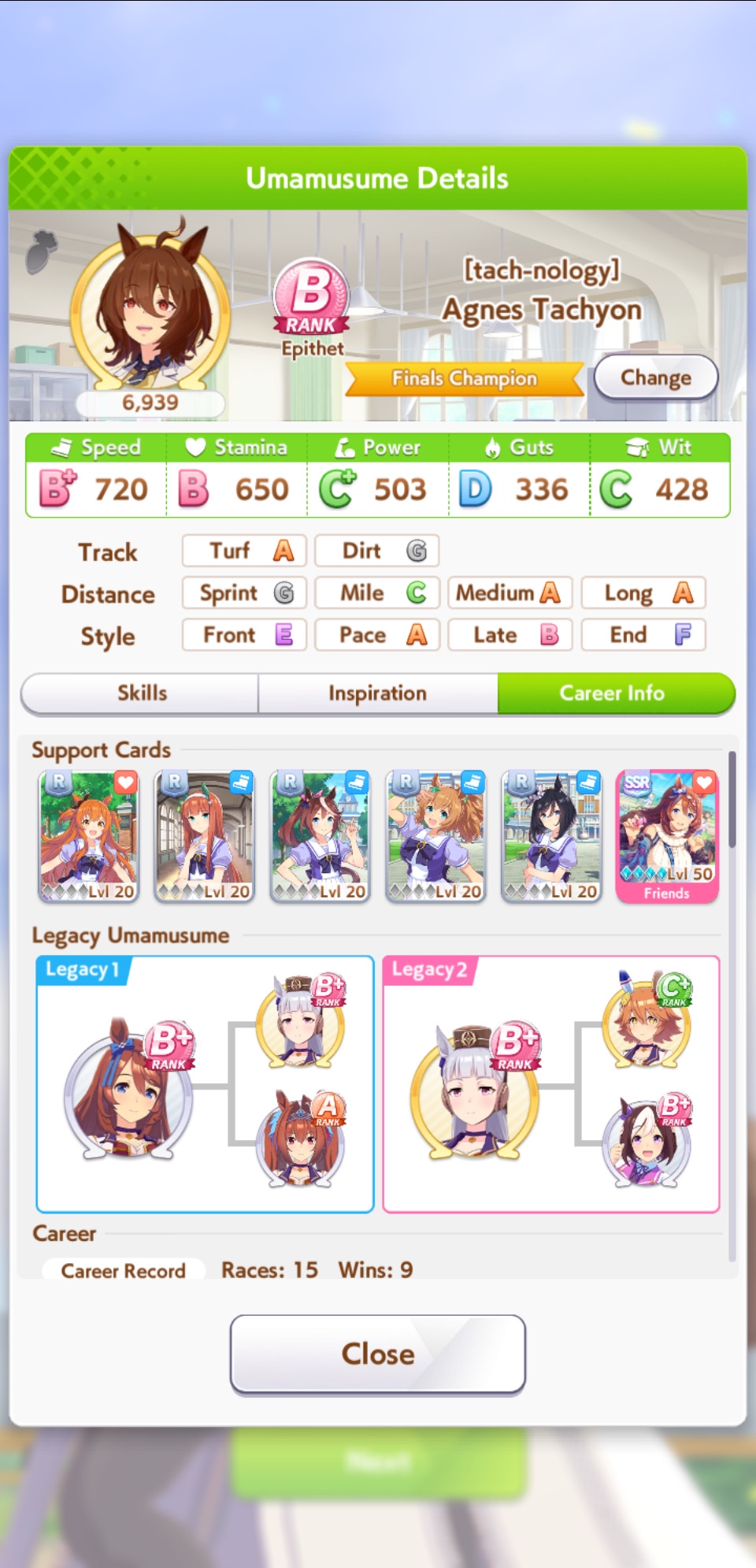Close the Umamusume Details dialog
This screenshot has width=756, height=1568.
pyautogui.click(x=377, y=1354)
